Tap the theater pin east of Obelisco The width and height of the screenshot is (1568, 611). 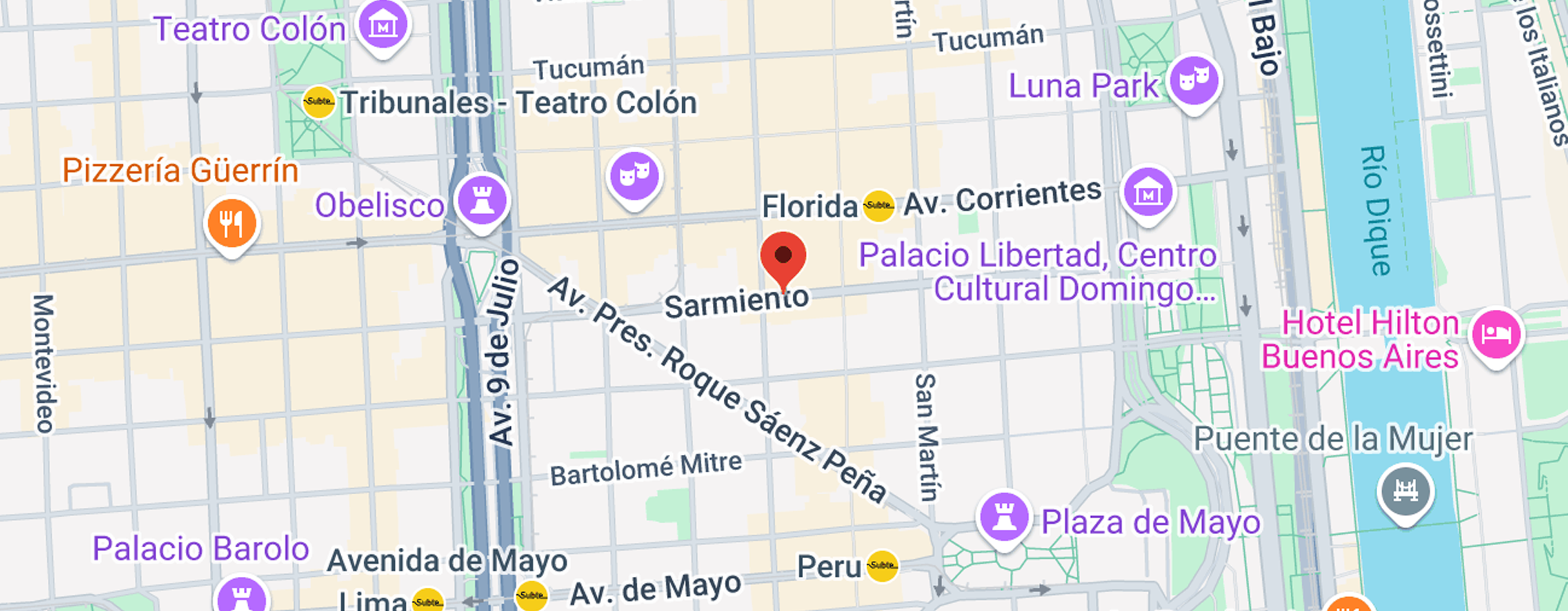[634, 176]
